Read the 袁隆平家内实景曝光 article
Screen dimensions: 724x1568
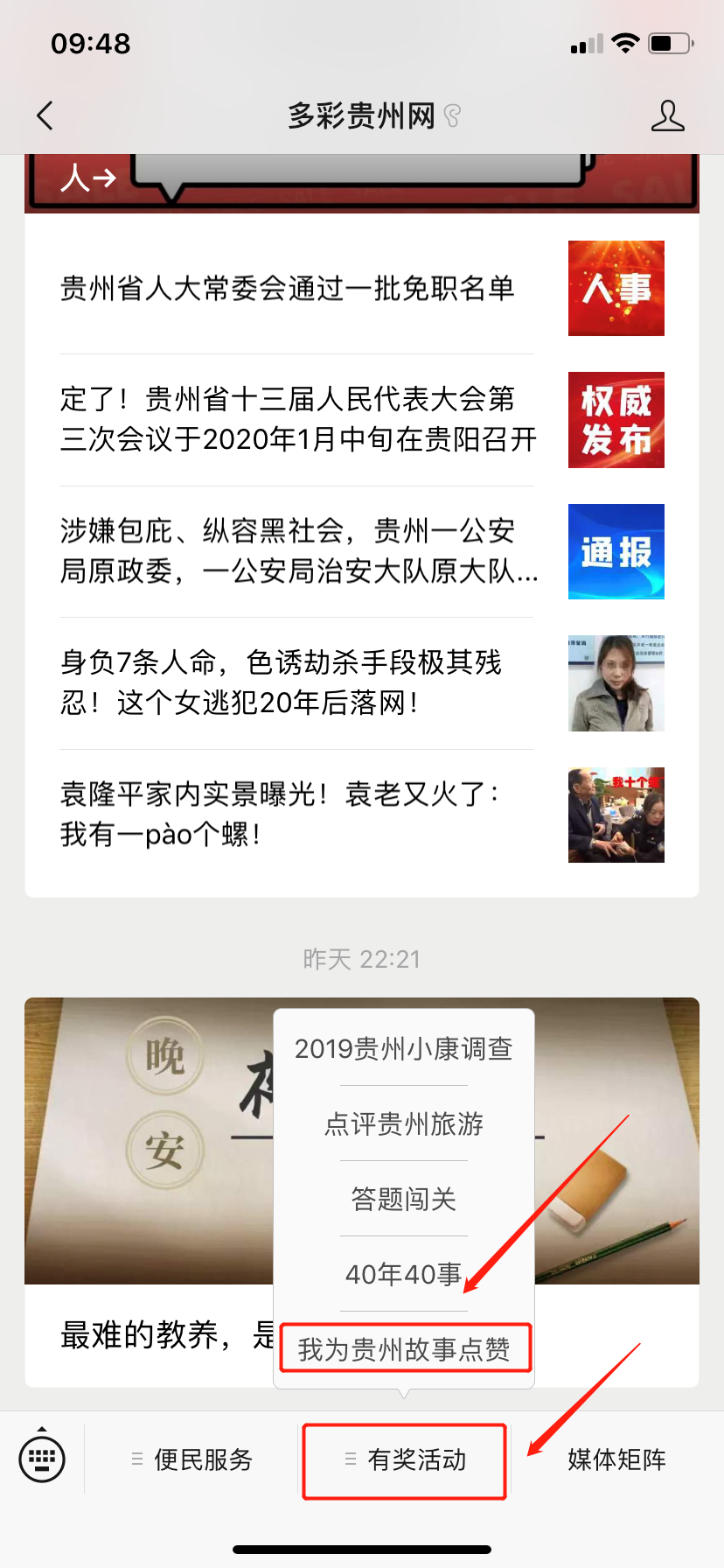pyautogui.click(x=280, y=814)
